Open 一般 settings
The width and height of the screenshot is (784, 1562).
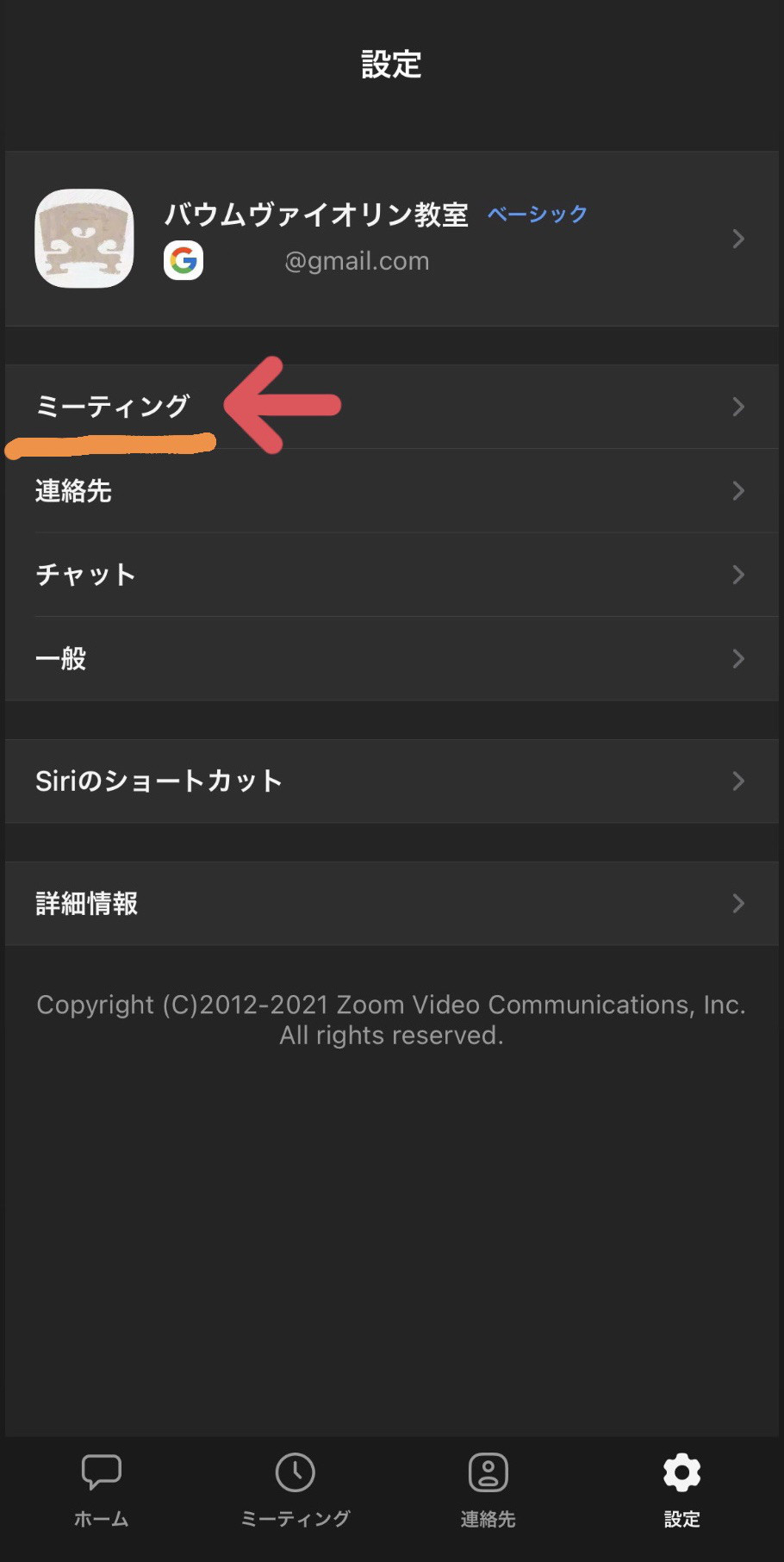tap(392, 659)
